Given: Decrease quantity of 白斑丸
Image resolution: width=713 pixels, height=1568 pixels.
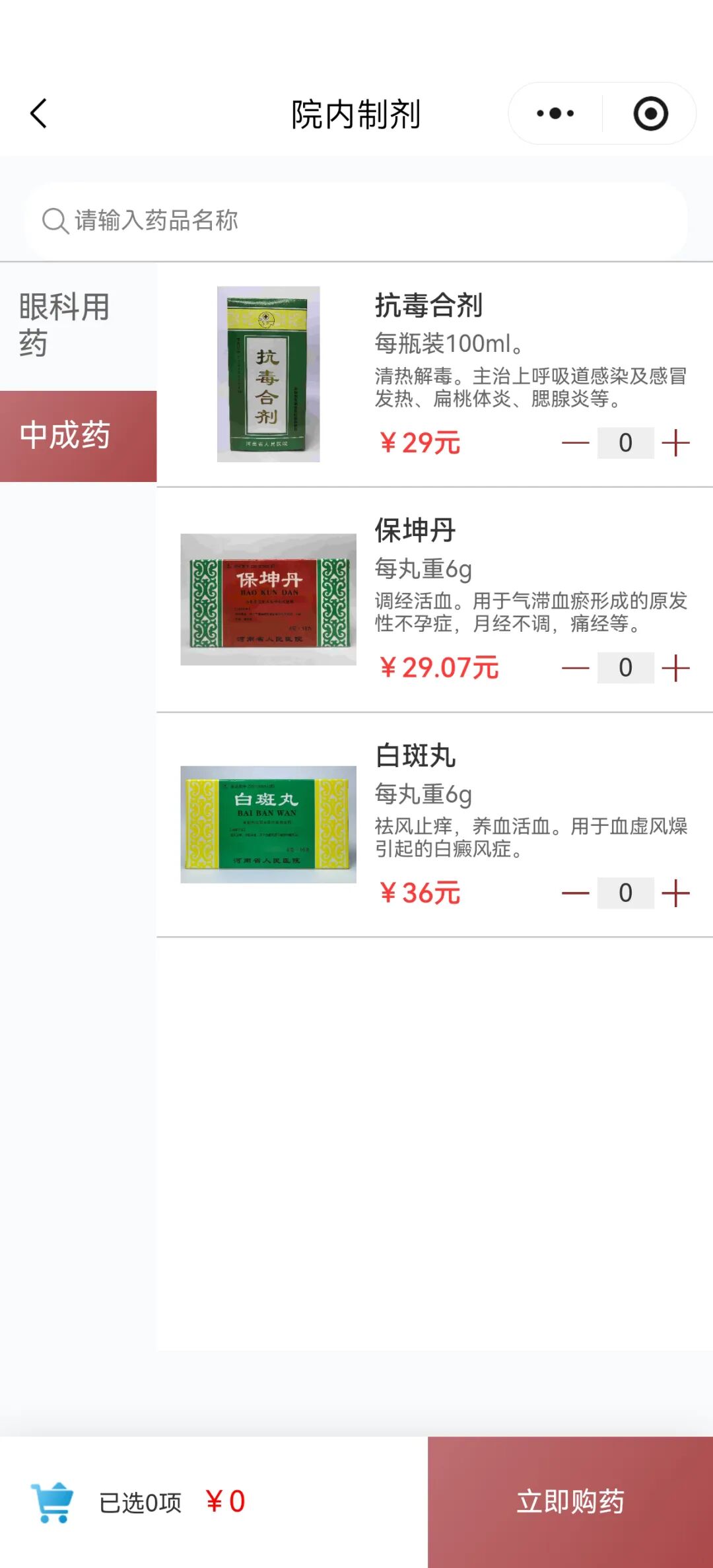Looking at the screenshot, I should (x=575, y=893).
